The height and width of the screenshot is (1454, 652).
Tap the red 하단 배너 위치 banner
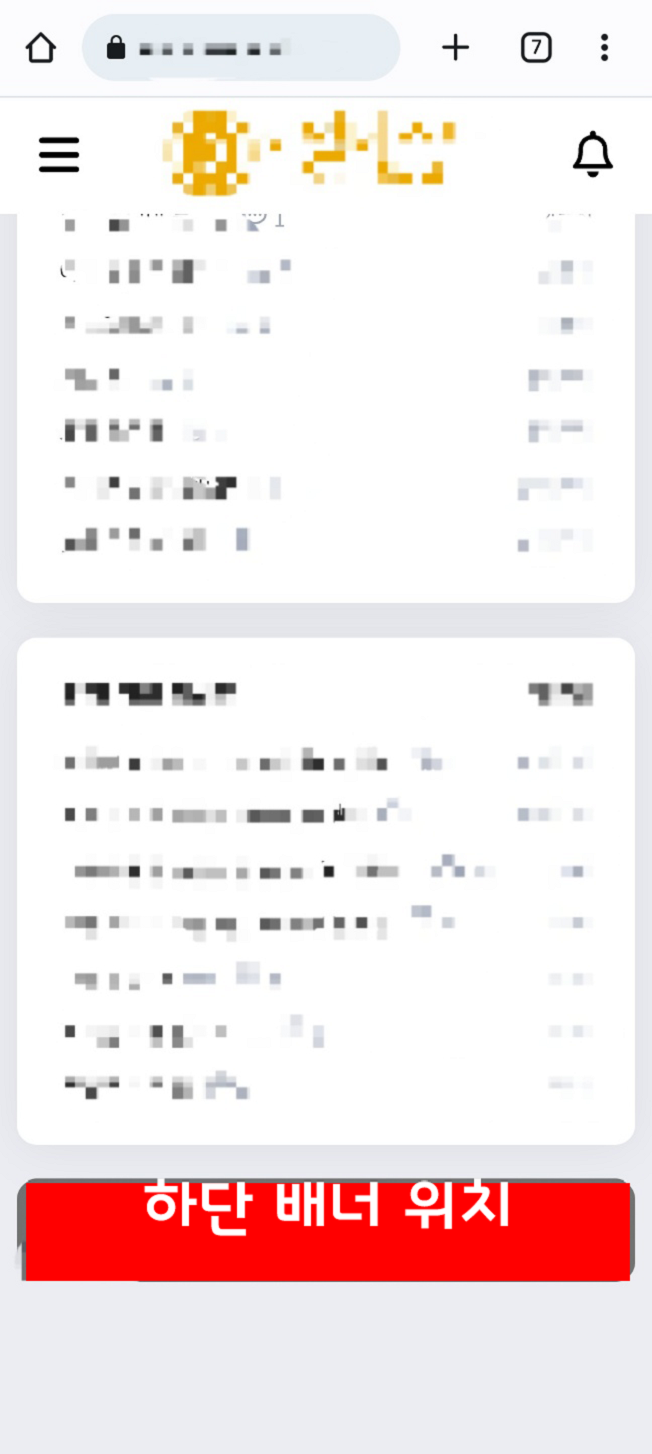click(x=327, y=1230)
